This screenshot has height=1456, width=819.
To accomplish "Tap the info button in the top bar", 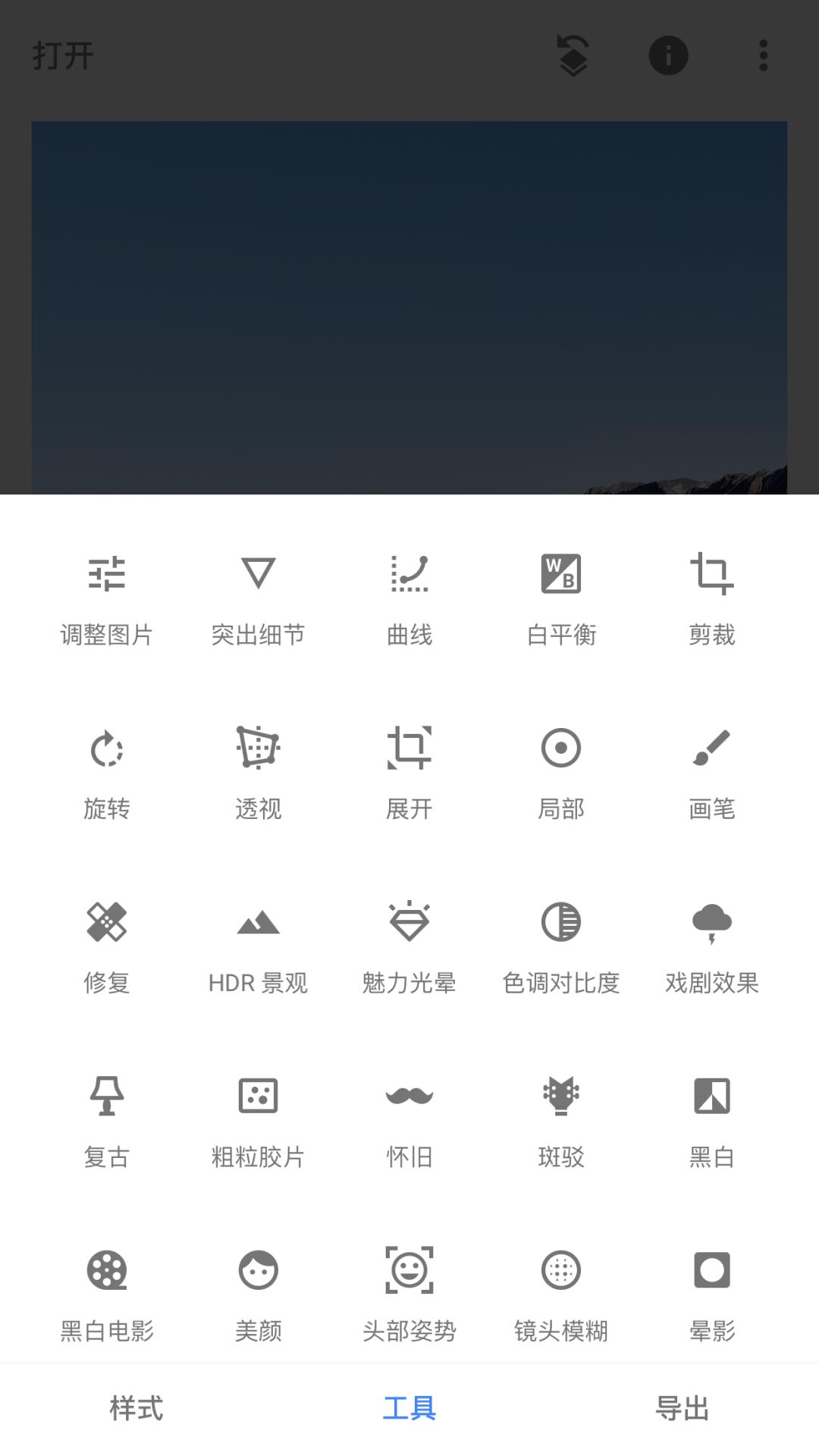I will tap(667, 55).
